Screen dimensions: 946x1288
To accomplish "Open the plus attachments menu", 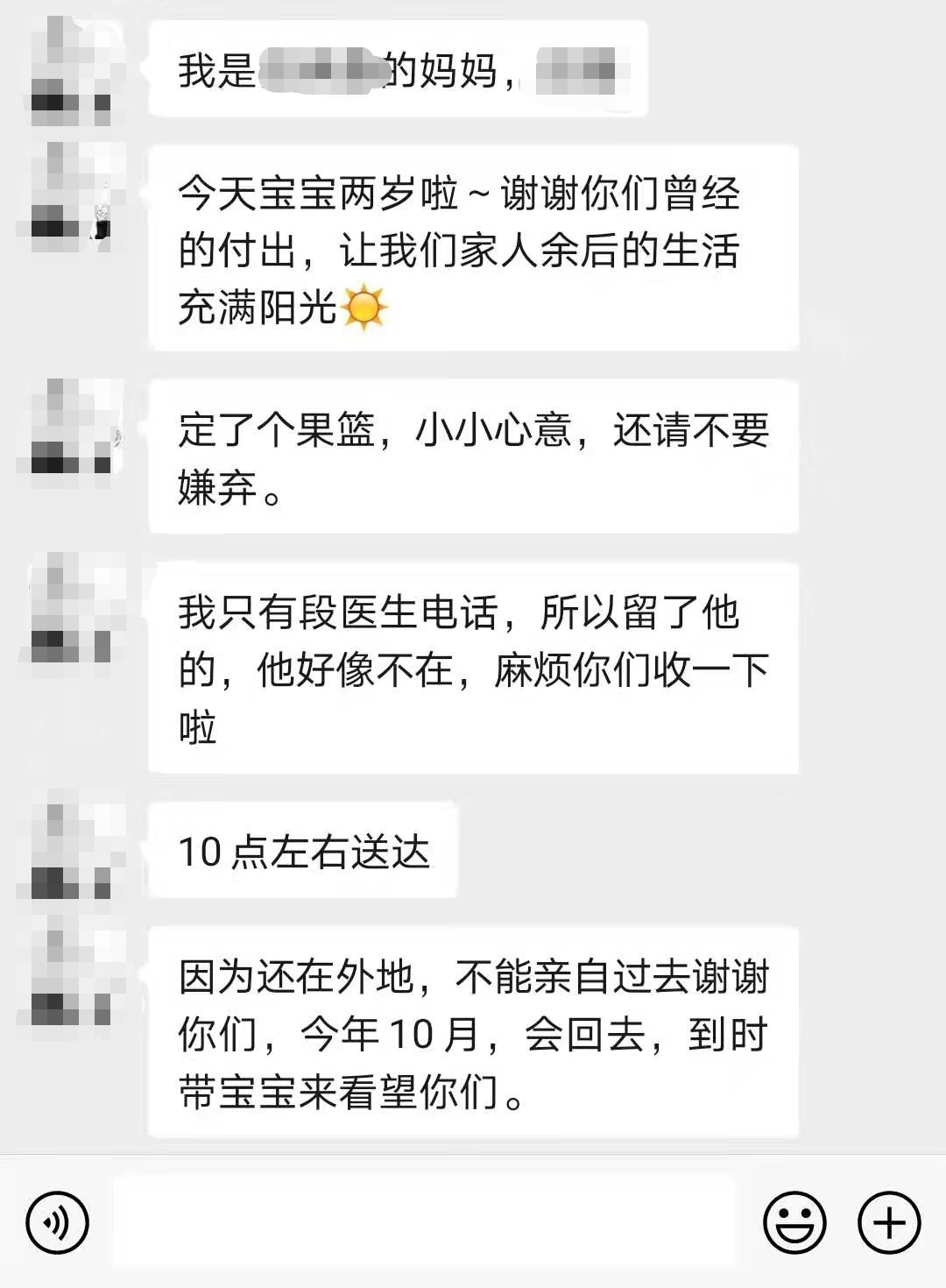I will click(x=888, y=1222).
